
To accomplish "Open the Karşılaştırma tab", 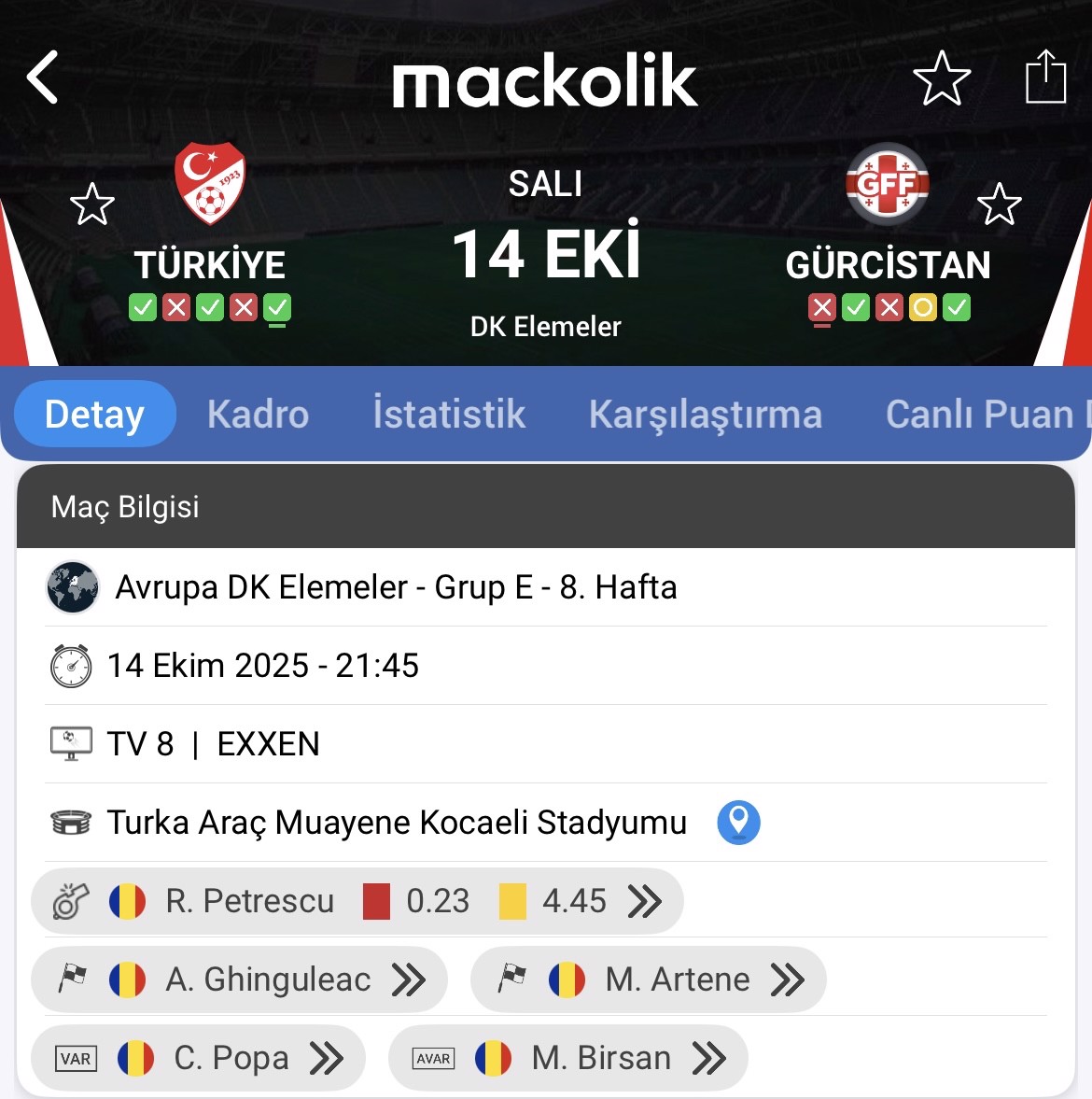I will pyautogui.click(x=705, y=415).
